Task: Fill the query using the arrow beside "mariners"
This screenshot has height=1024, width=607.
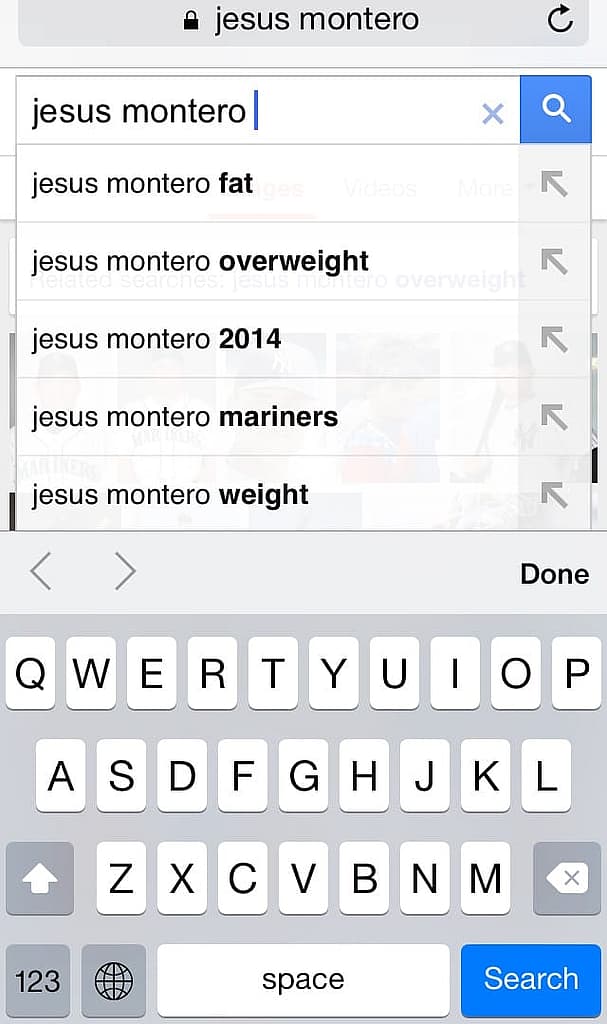Action: coord(554,417)
